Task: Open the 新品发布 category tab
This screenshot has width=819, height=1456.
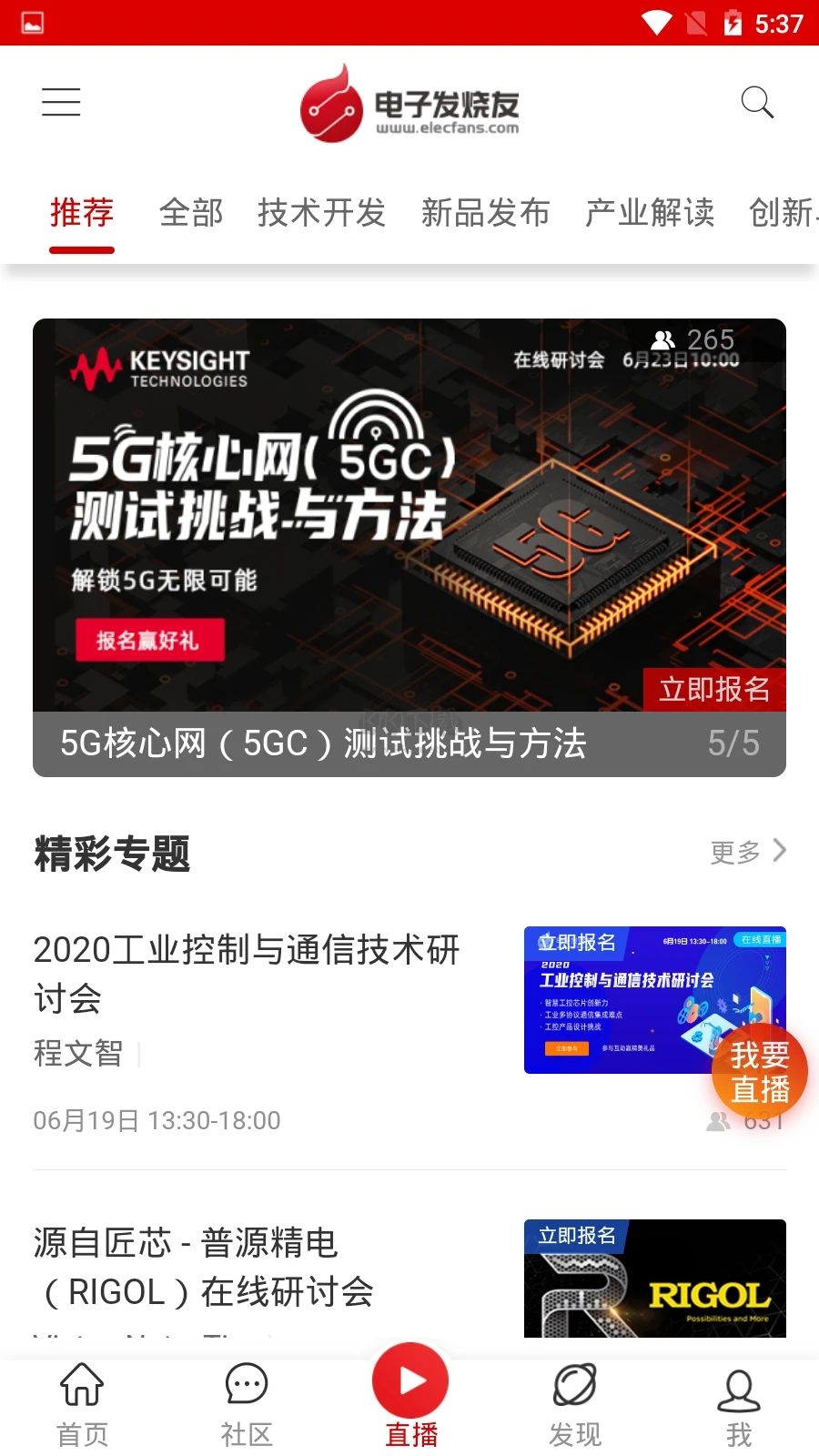Action: pyautogui.click(x=485, y=213)
